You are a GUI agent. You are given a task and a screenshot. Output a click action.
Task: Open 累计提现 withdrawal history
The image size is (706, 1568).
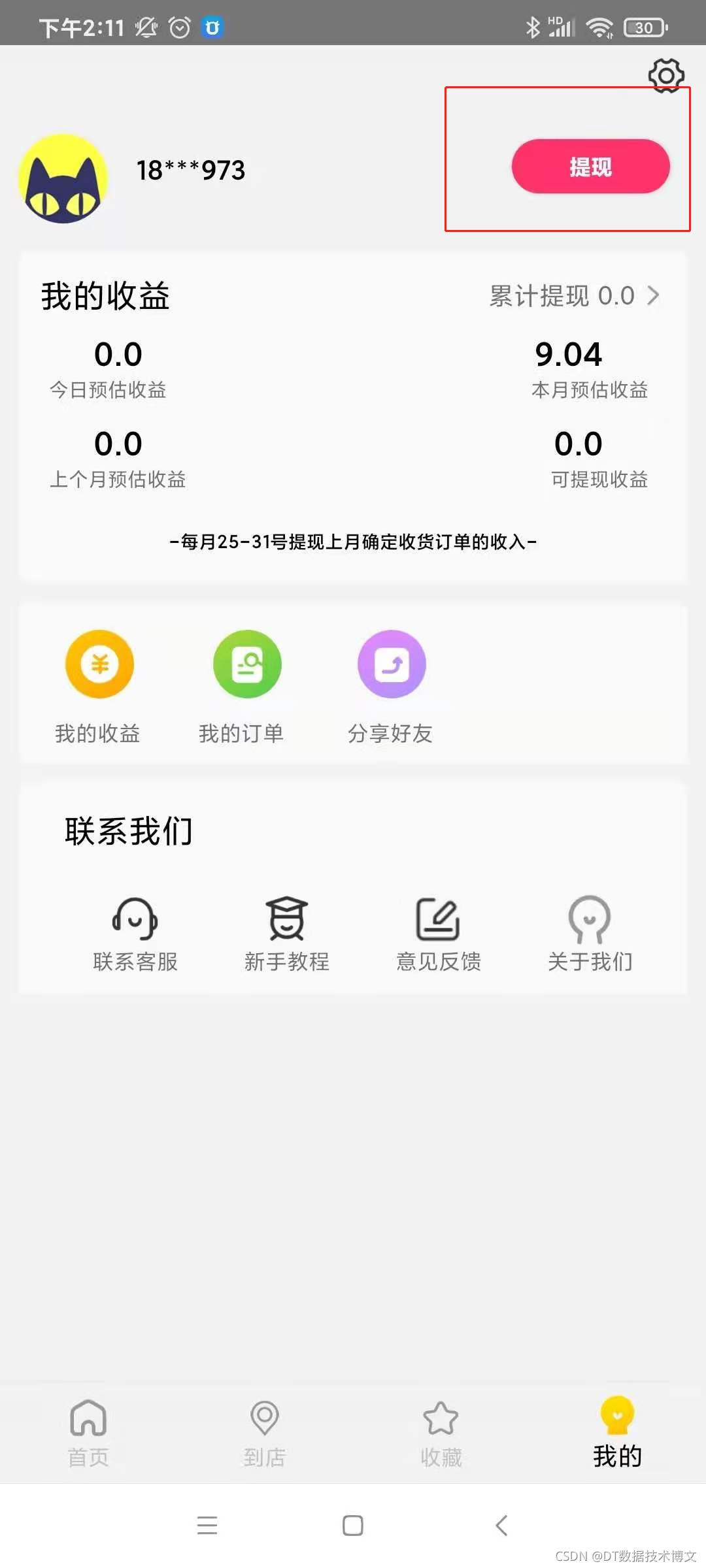pyautogui.click(x=574, y=296)
